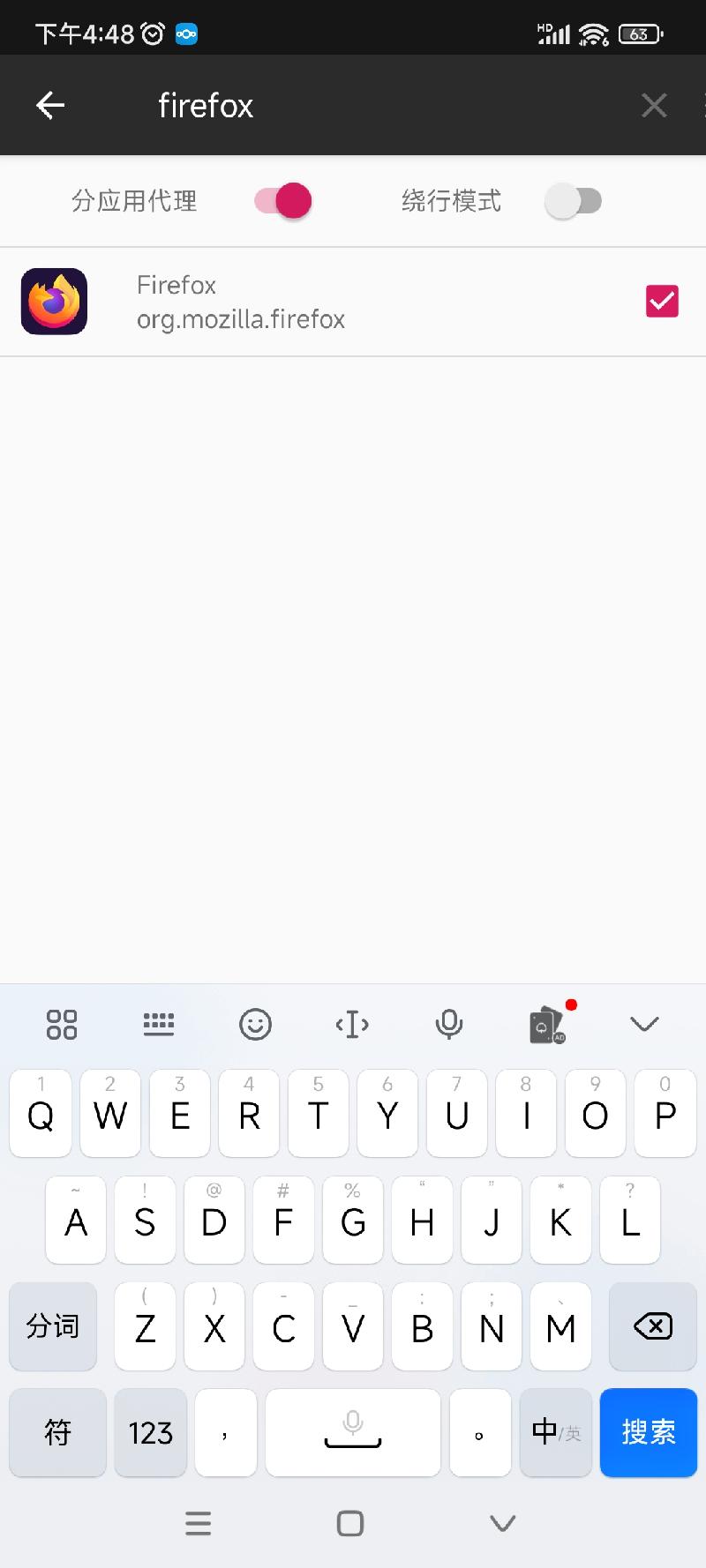The image size is (706, 1568).
Task: Tap the 分词 key on keyboard
Action: pos(53,1326)
